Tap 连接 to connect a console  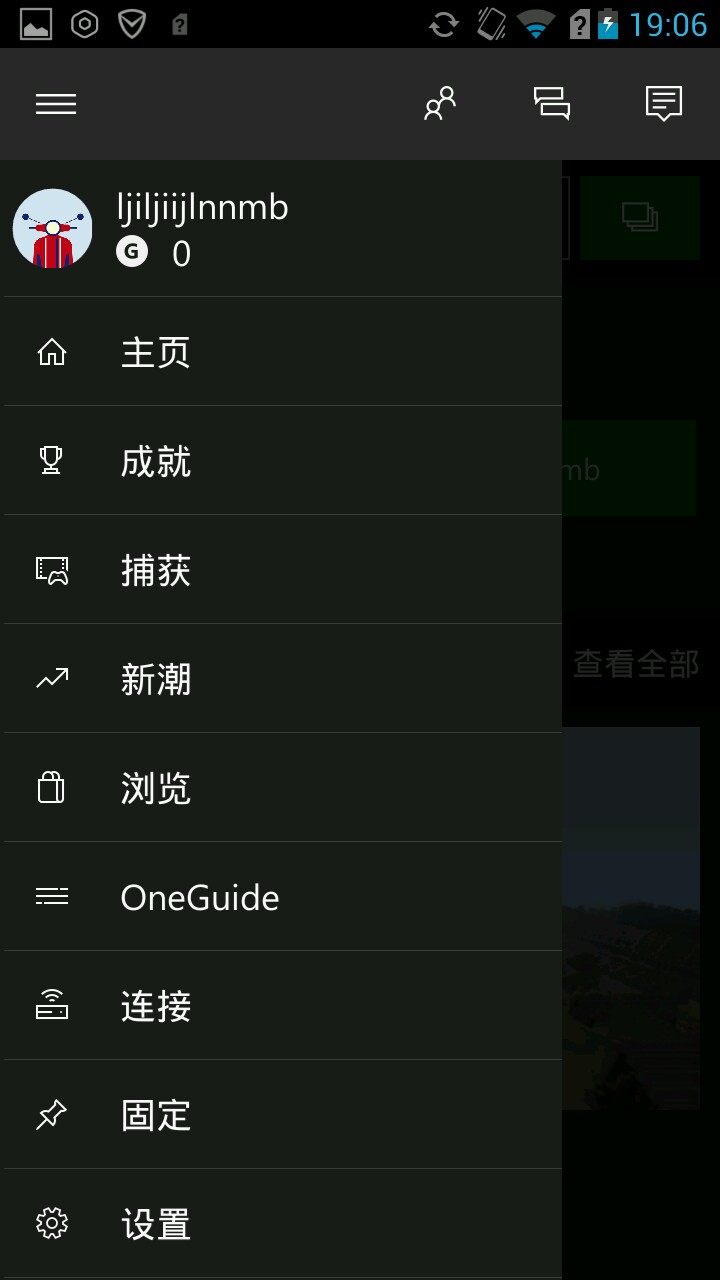click(x=155, y=1006)
